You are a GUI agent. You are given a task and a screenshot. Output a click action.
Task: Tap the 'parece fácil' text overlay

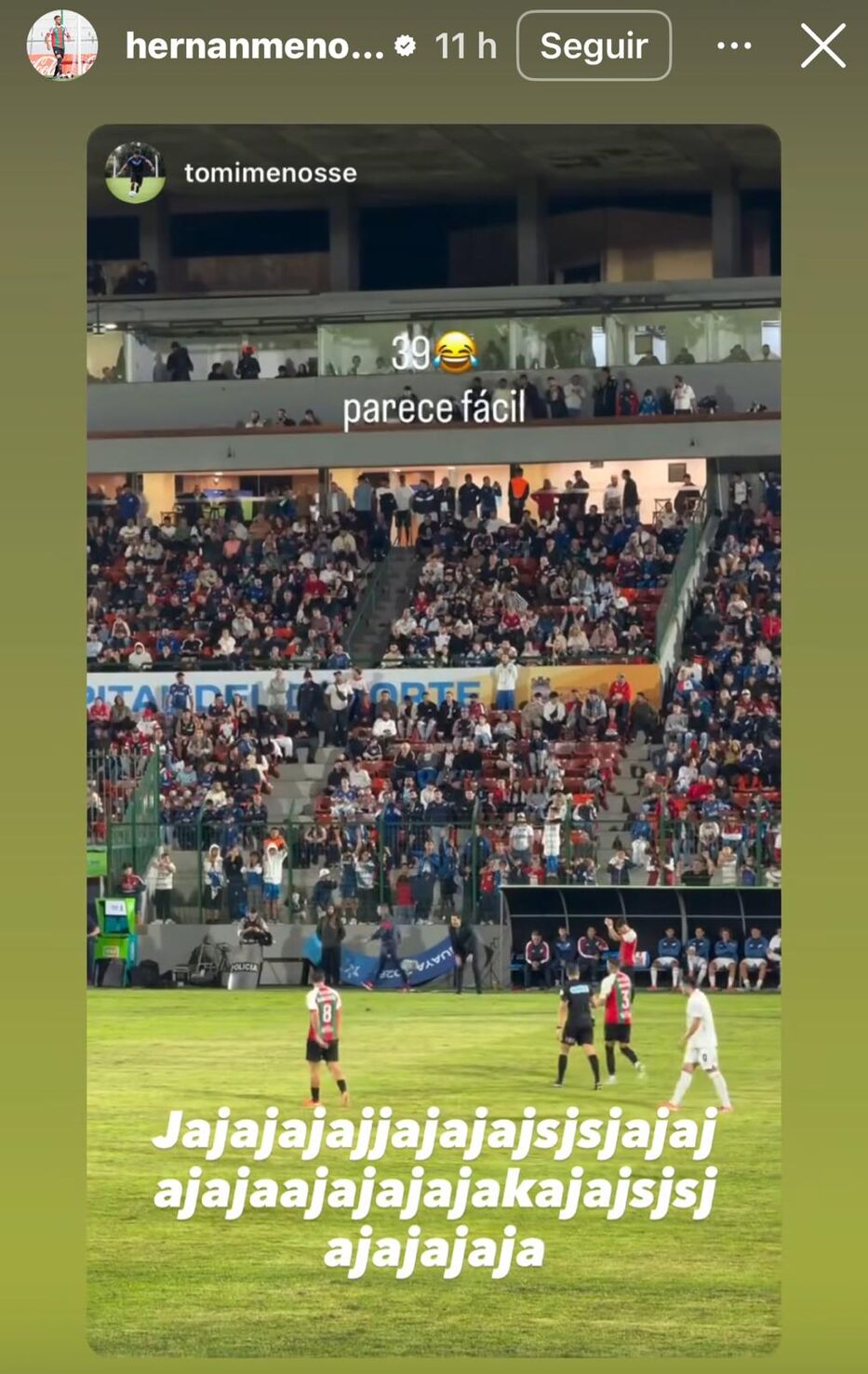[x=434, y=407]
